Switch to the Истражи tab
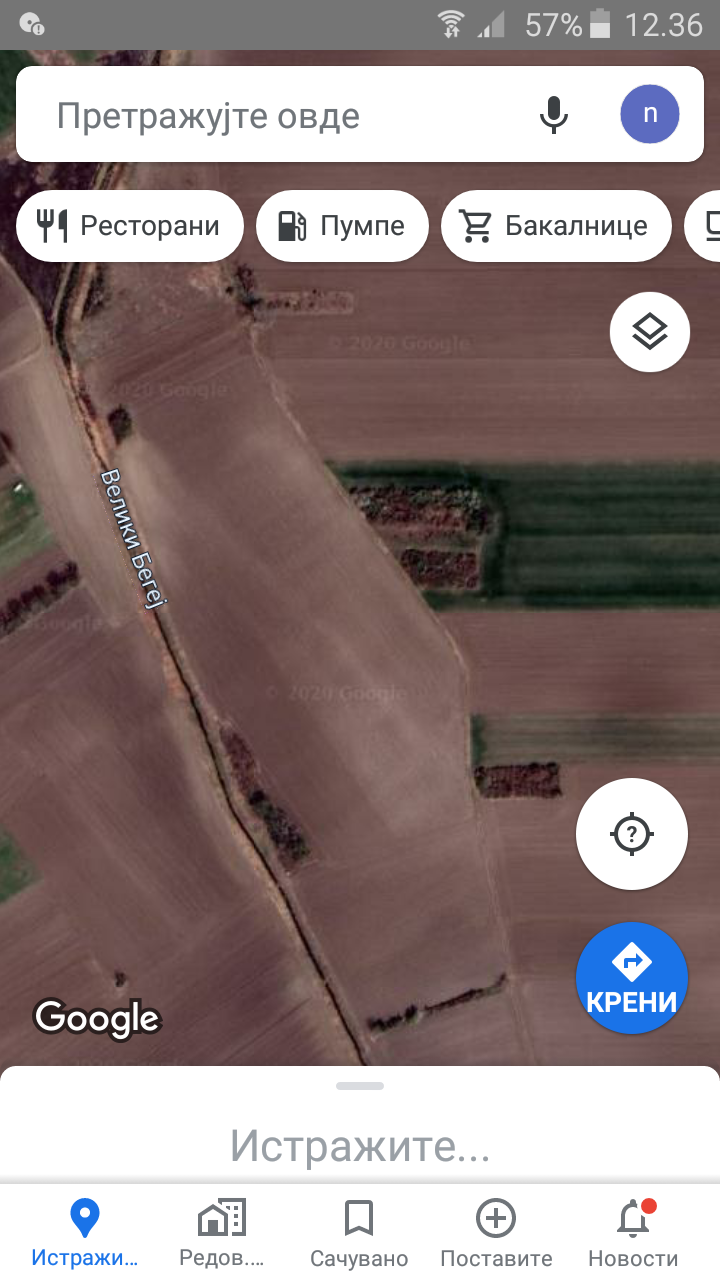Viewport: 720px width, 1280px height. click(84, 1233)
